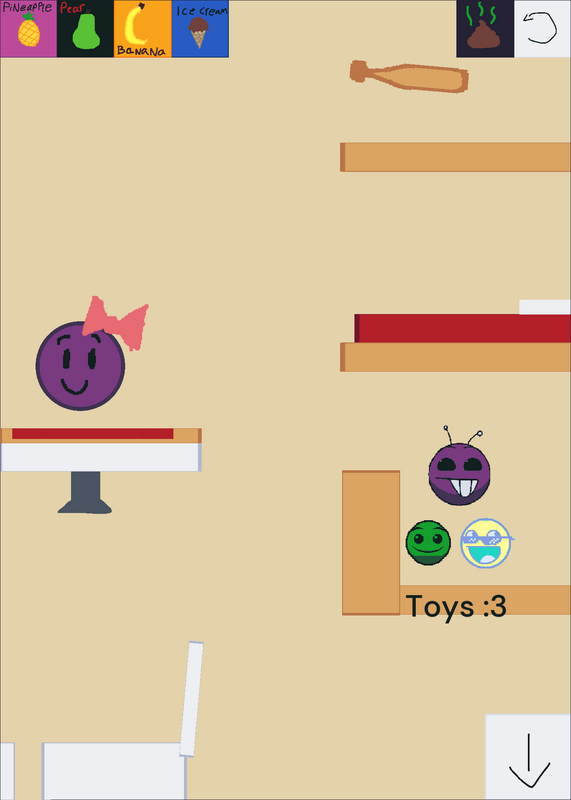Pick the Banana food item
This screenshot has height=800, width=571.
point(142,29)
